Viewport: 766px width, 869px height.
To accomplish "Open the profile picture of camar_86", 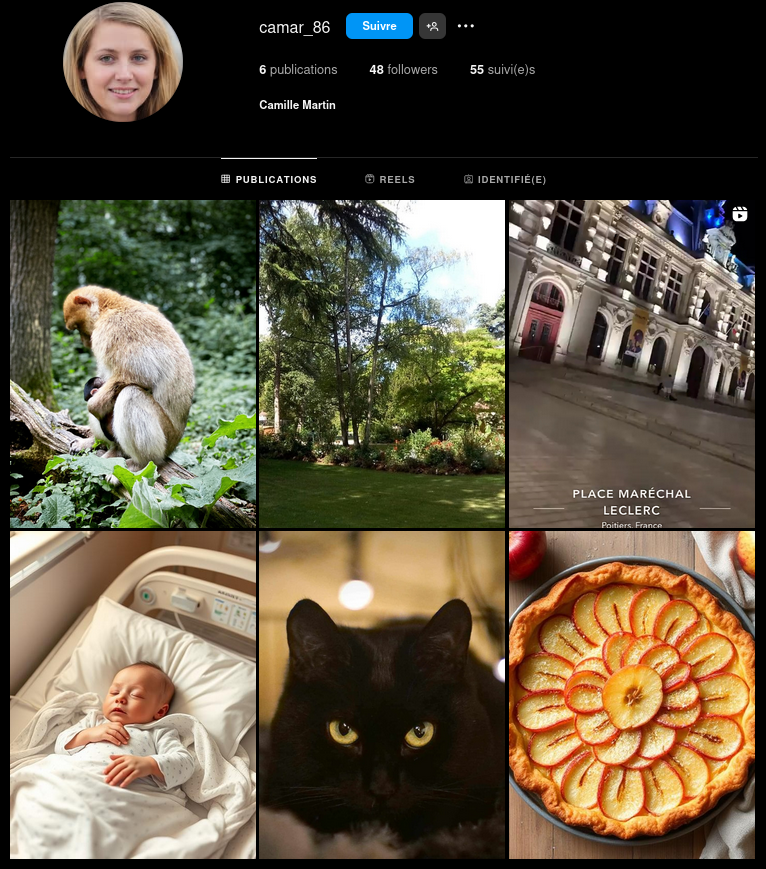I will point(123,62).
